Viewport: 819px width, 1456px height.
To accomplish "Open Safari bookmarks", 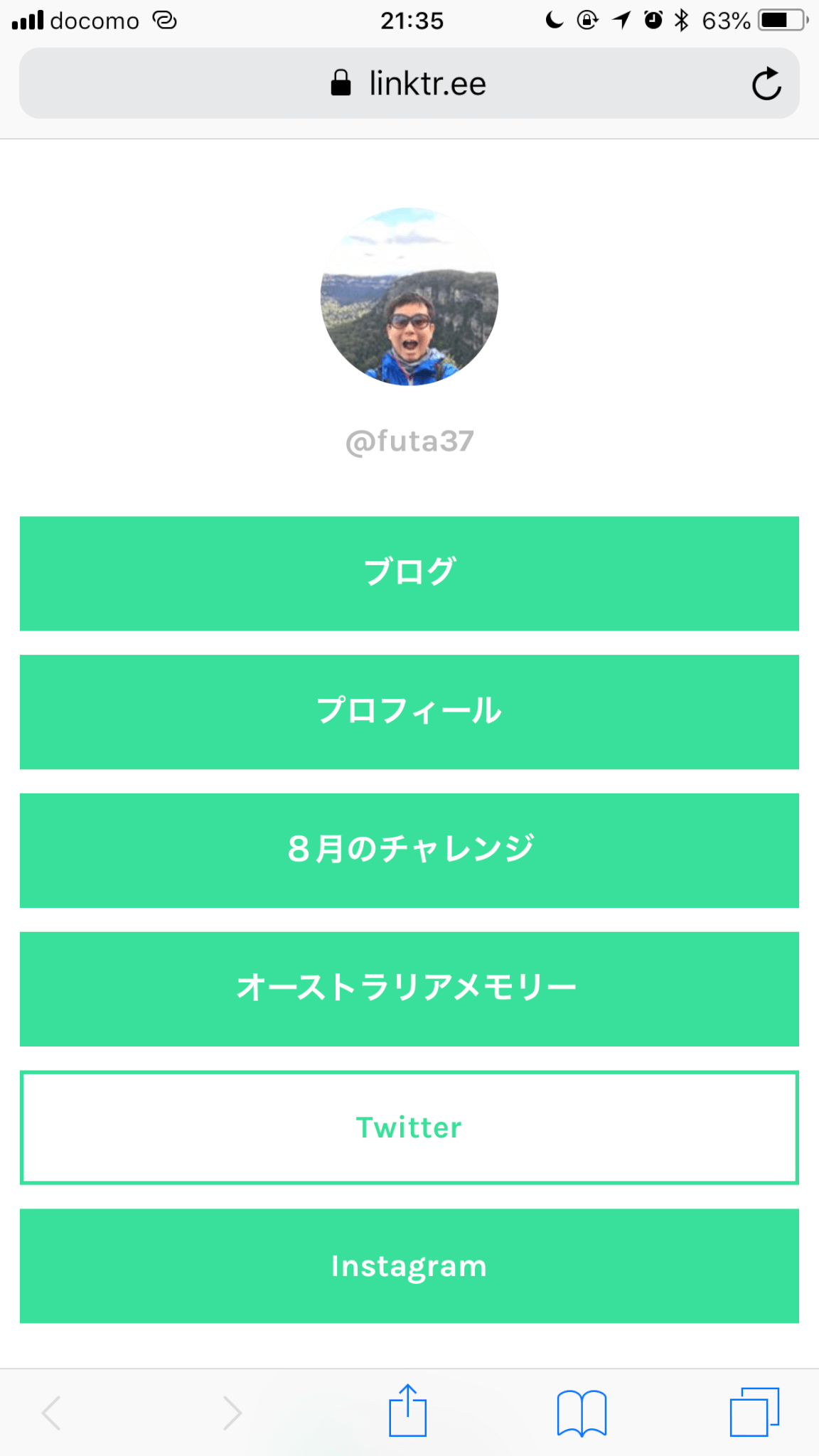I will click(x=582, y=1413).
